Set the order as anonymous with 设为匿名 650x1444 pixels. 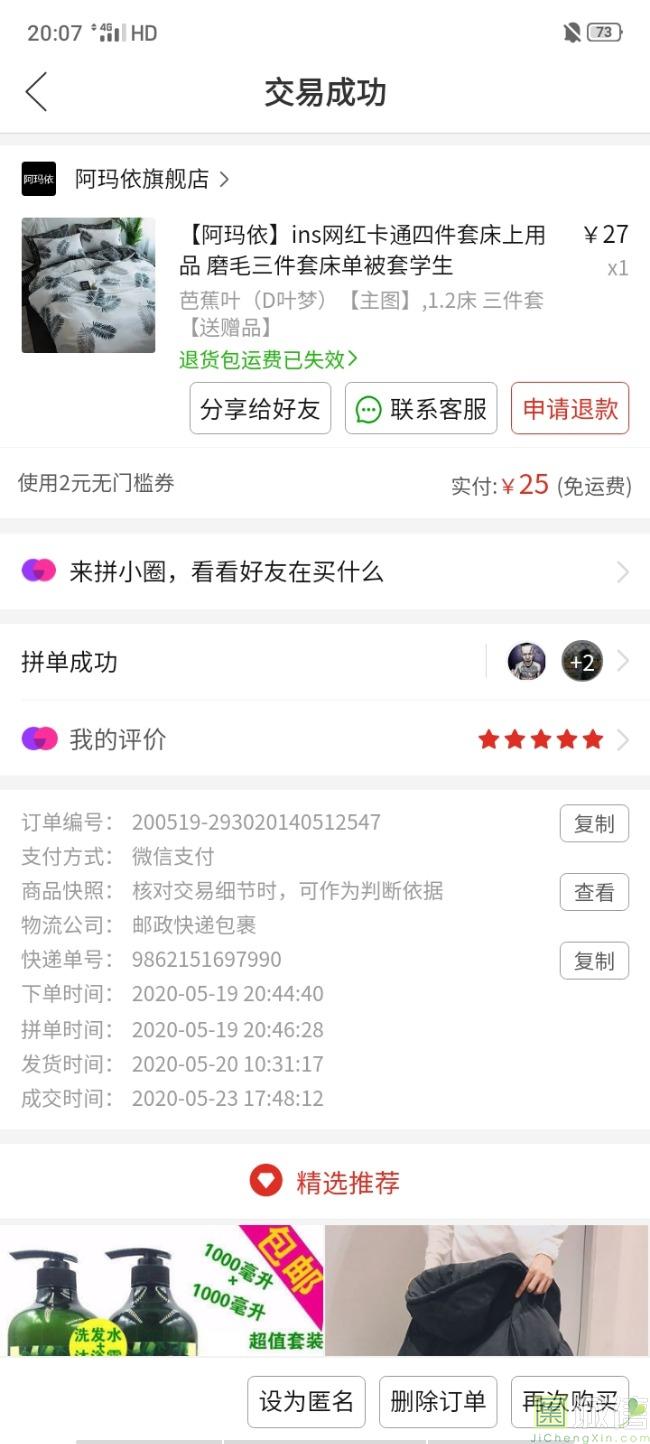click(306, 1401)
